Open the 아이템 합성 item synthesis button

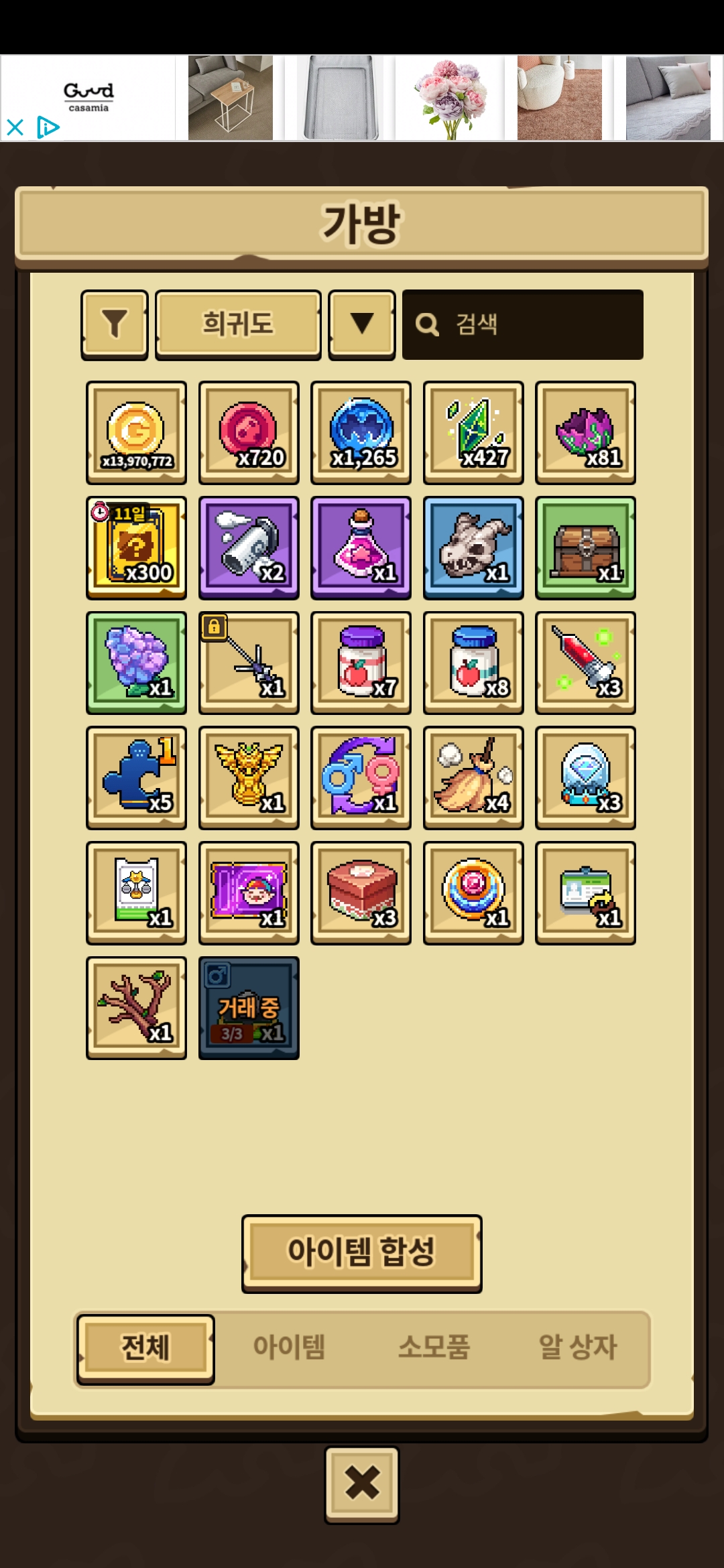click(x=361, y=1252)
